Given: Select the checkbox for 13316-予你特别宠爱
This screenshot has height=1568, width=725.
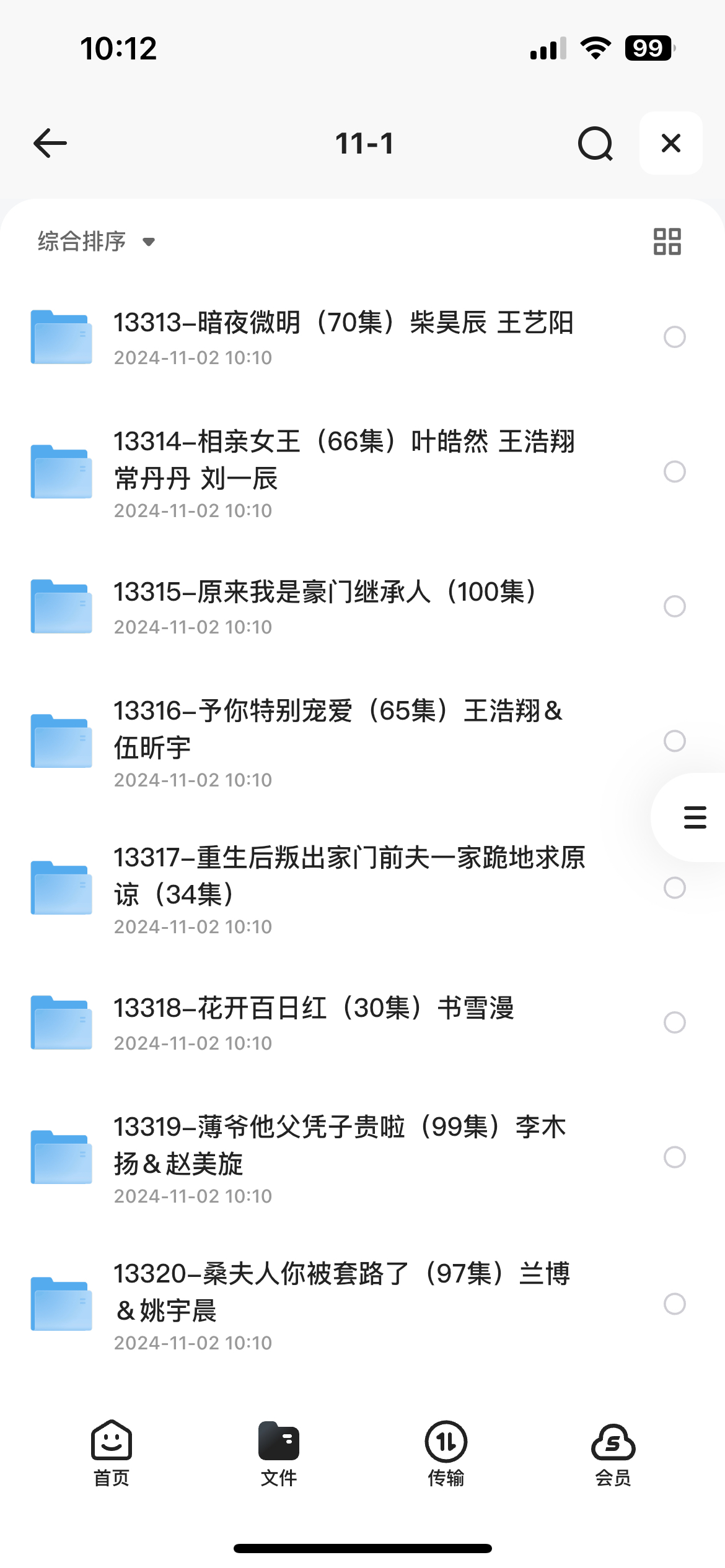Looking at the screenshot, I should pos(674,741).
